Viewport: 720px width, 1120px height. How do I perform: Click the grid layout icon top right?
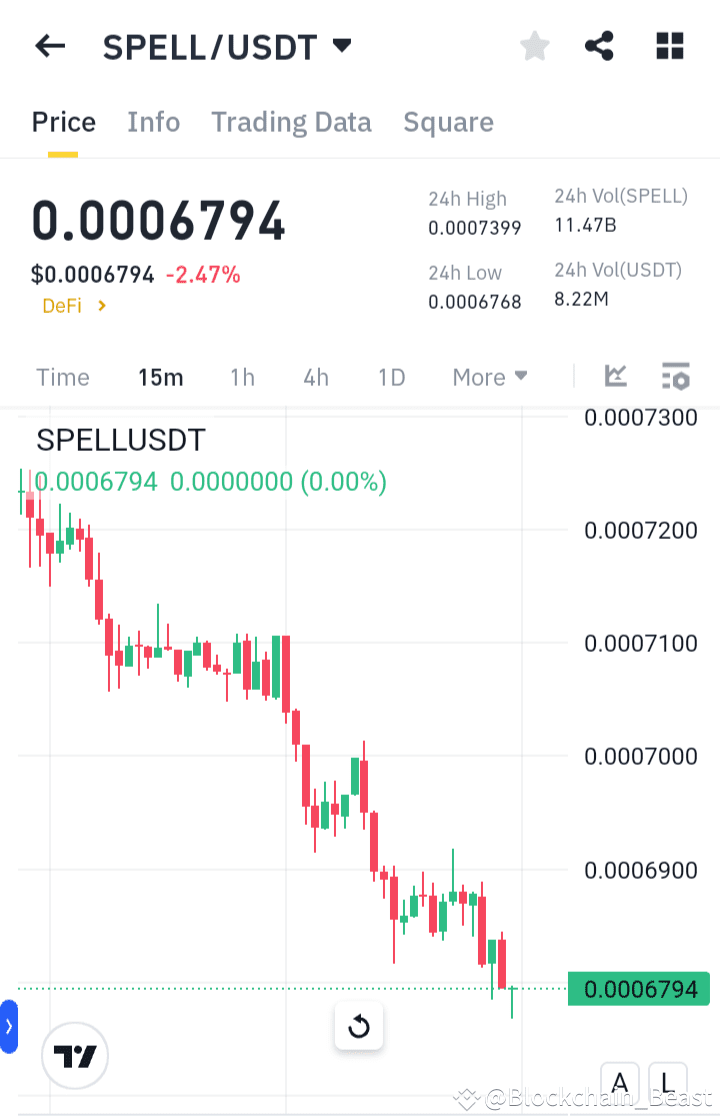669,45
